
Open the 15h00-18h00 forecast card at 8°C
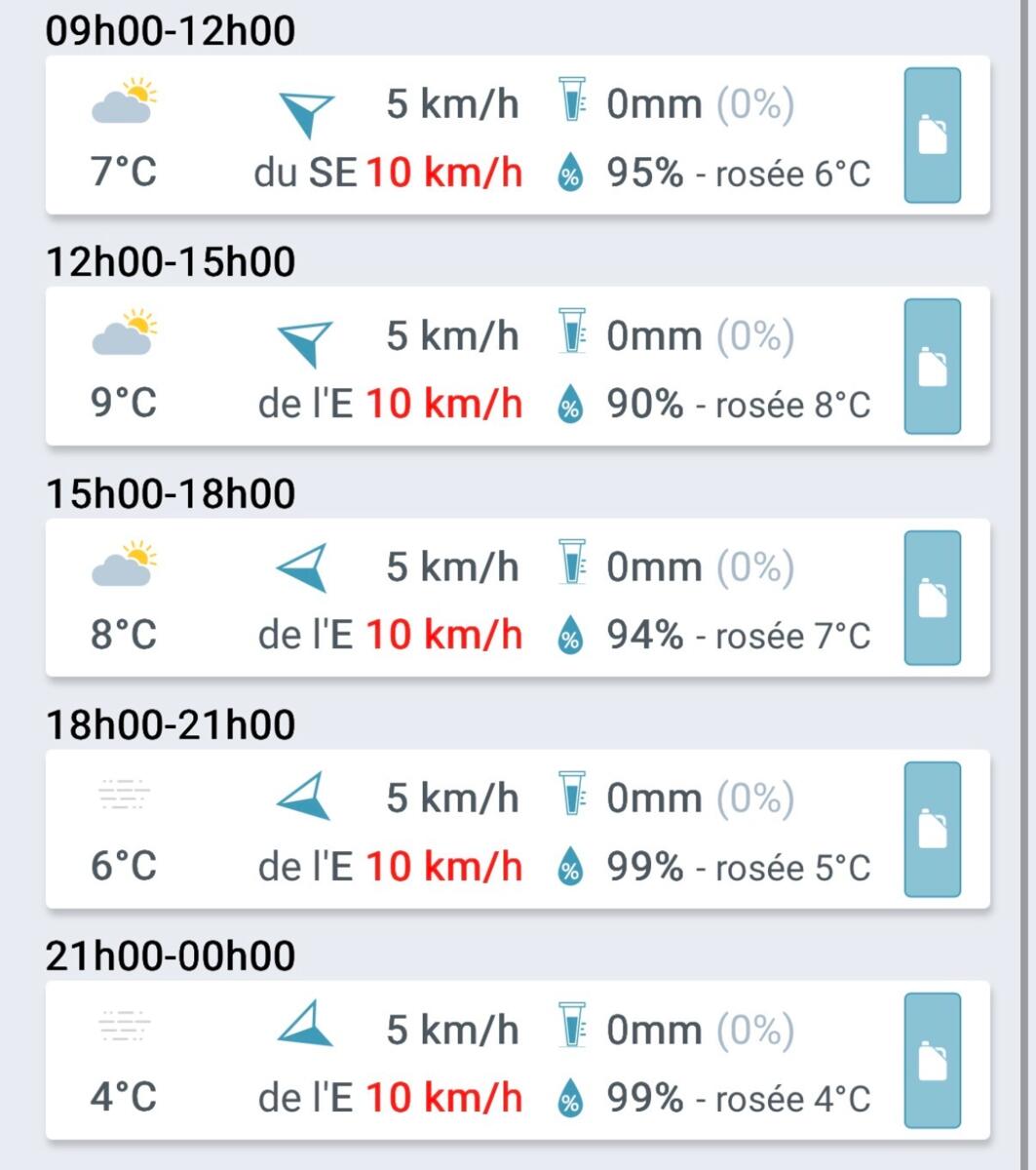[x=468, y=598]
